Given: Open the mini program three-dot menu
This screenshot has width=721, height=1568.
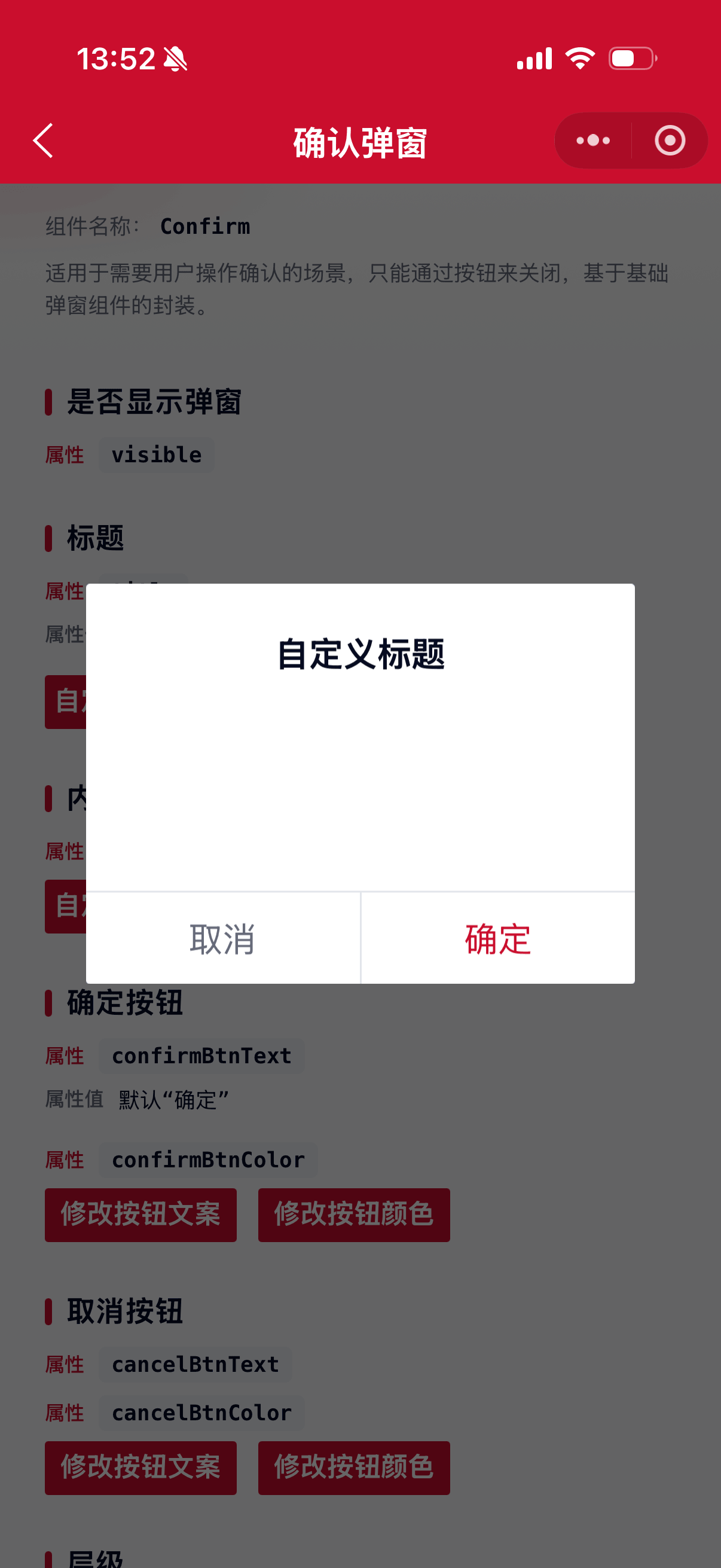Looking at the screenshot, I should 593,141.
